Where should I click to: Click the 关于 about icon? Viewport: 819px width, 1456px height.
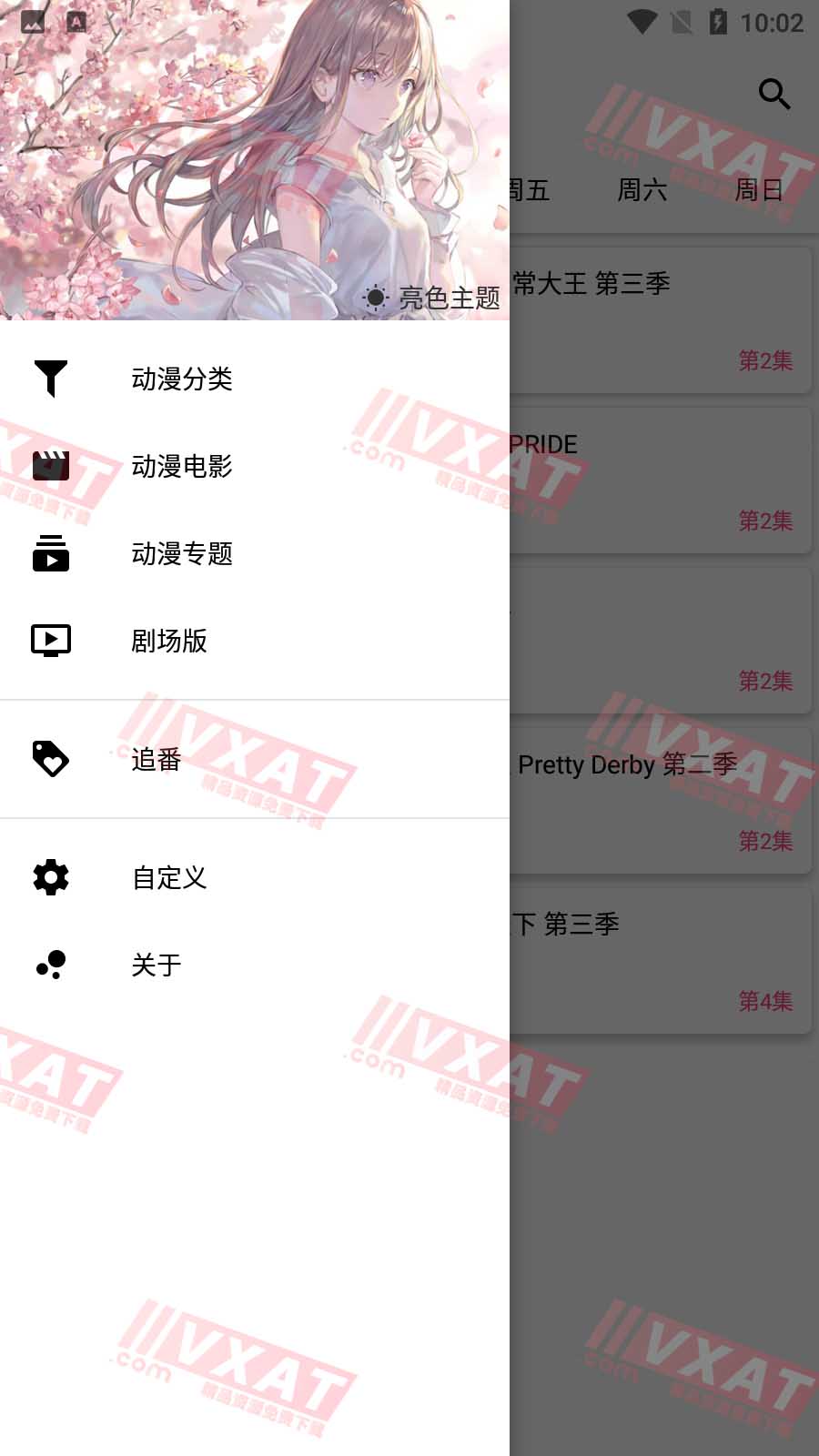[x=50, y=965]
